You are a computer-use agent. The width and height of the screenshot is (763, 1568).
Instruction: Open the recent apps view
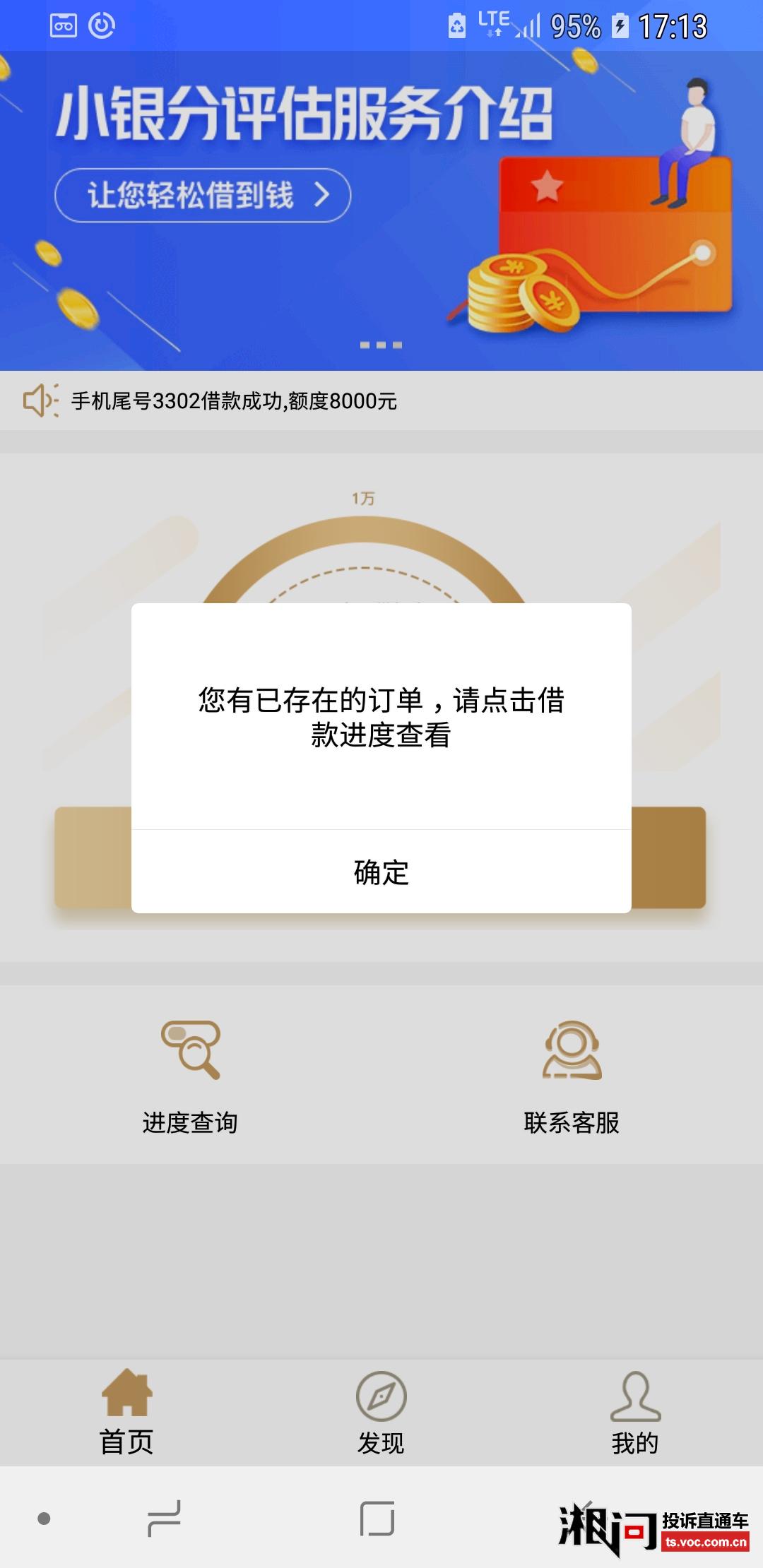pos(164,1519)
